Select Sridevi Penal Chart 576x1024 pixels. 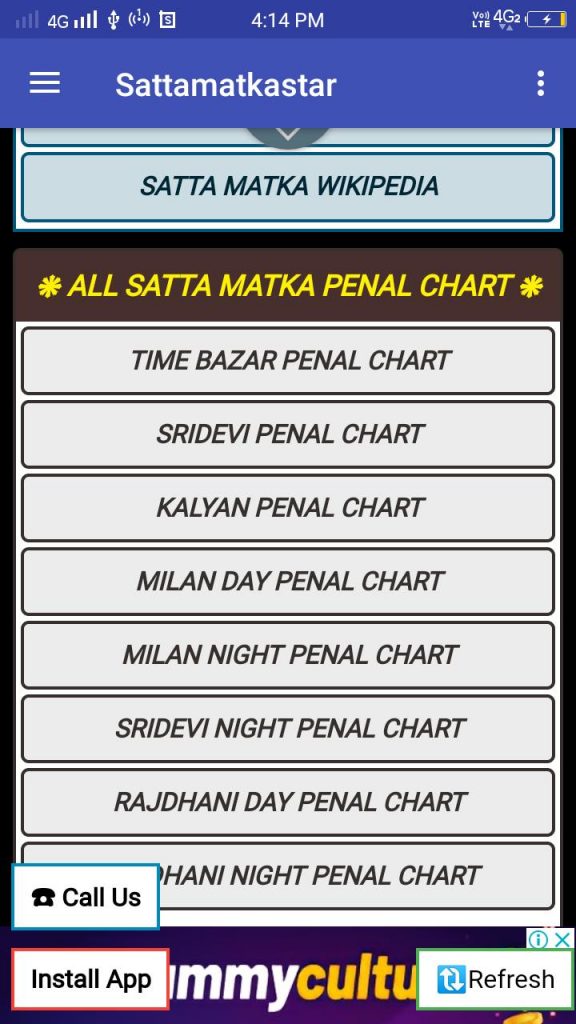[288, 434]
